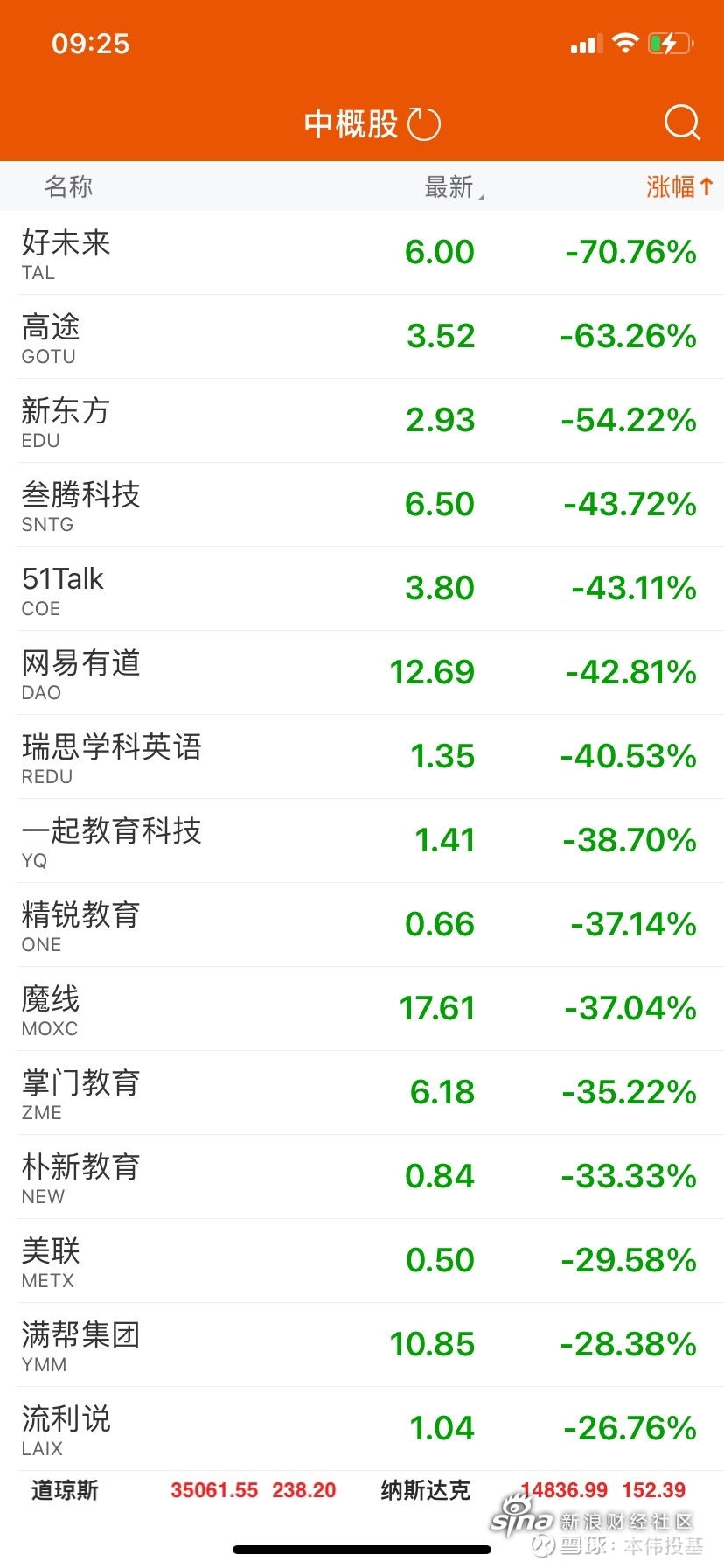Open 满帮集团 YMM details
Image resolution: width=724 pixels, height=1568 pixels.
pos(362,1345)
